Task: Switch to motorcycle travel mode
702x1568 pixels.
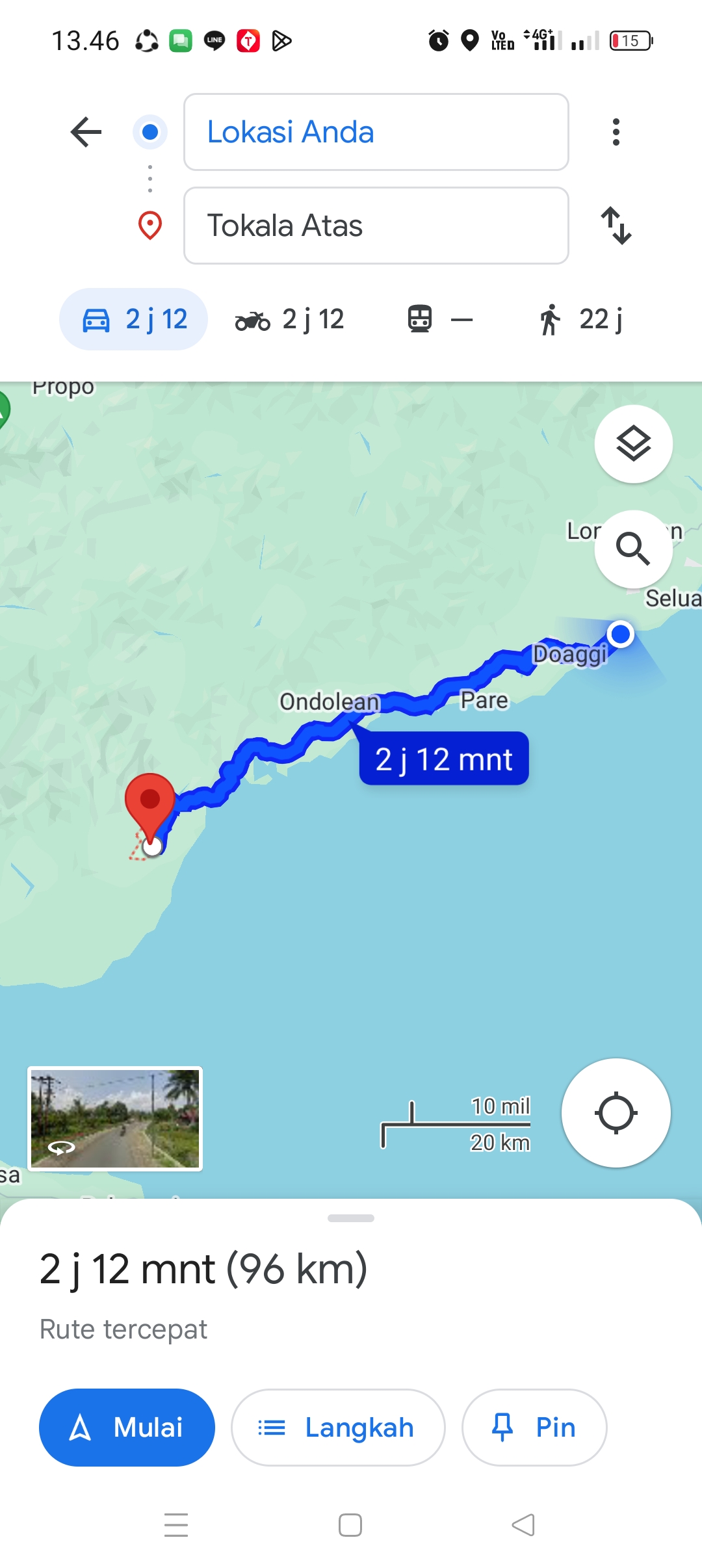Action: [x=290, y=319]
